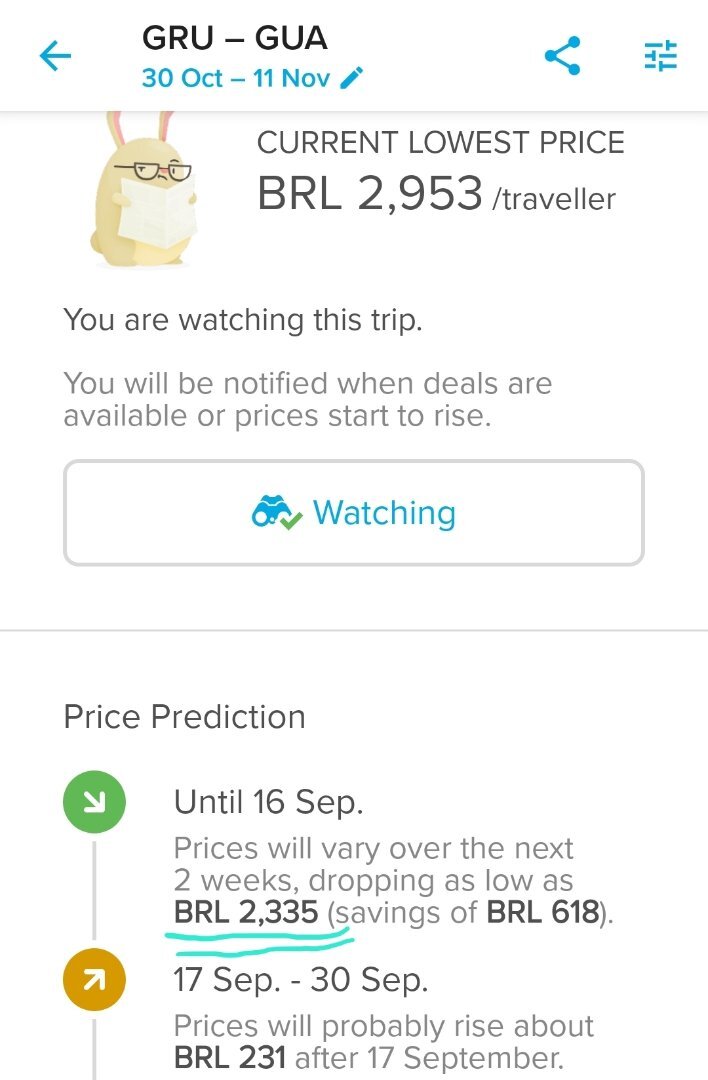Screen dimensions: 708x1080
Task: Open the filter settings icon
Action: [660, 56]
